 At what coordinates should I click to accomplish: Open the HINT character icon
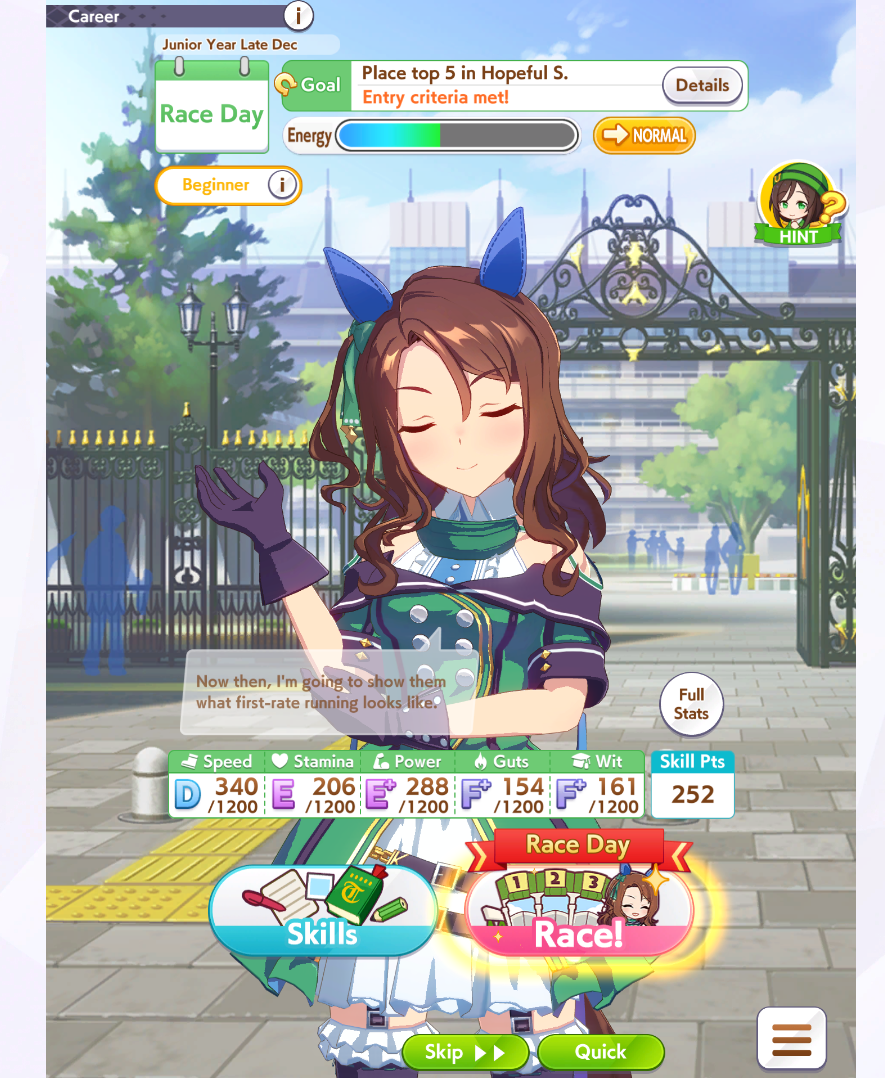coord(799,204)
